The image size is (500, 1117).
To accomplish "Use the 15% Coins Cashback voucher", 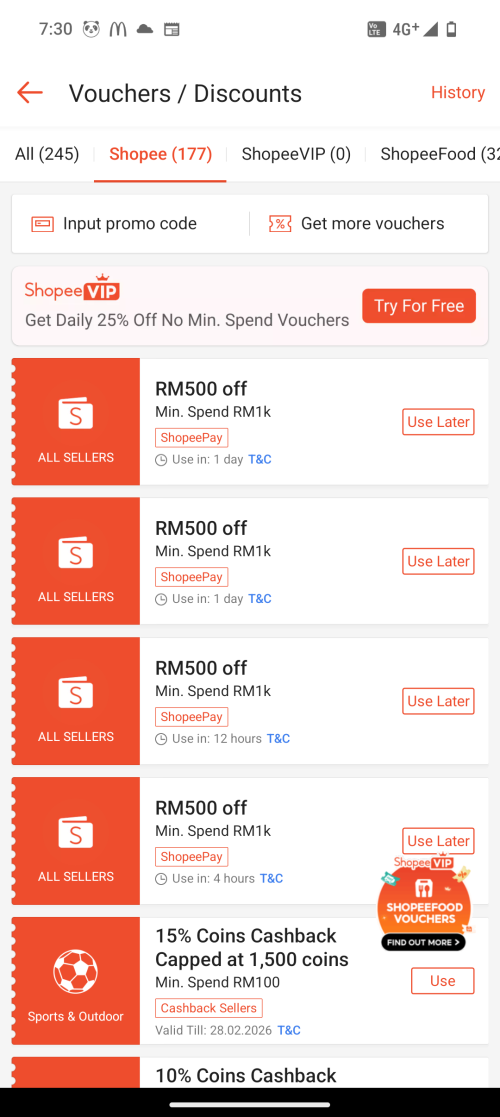I will click(x=442, y=981).
